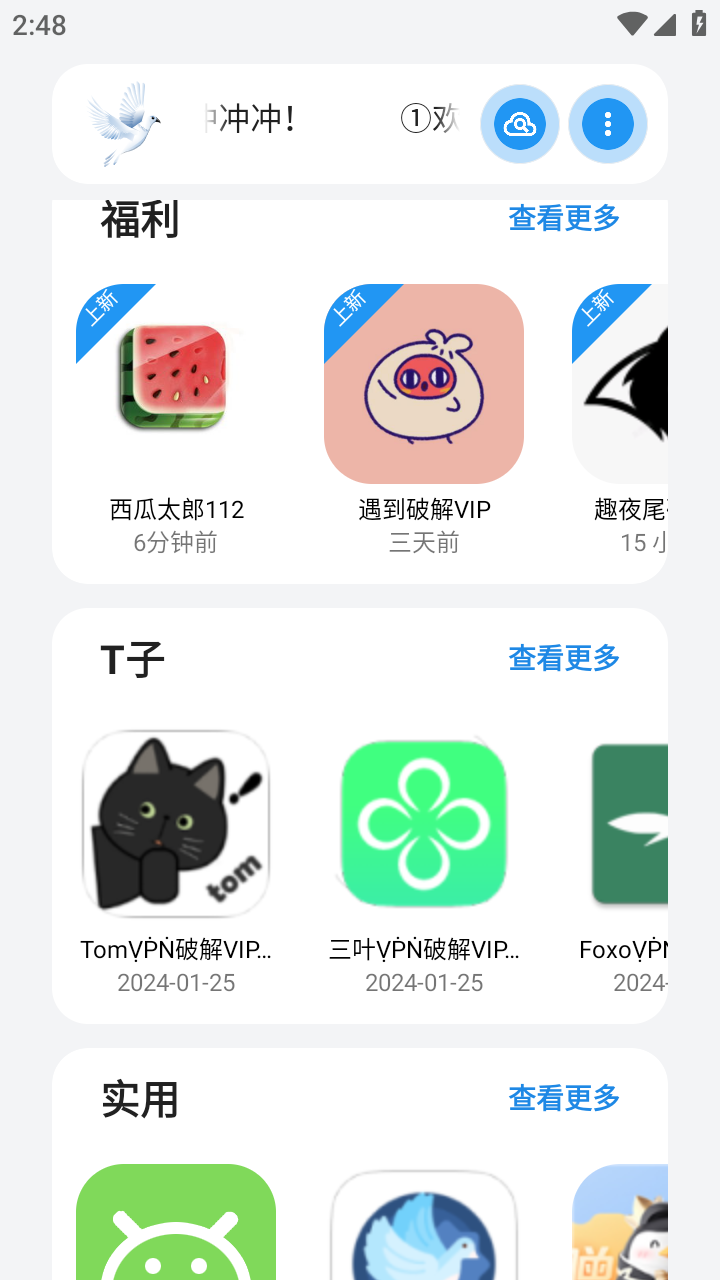Click 查看更多 beside 实用
Image resolution: width=720 pixels, height=1280 pixels.
(563, 1097)
